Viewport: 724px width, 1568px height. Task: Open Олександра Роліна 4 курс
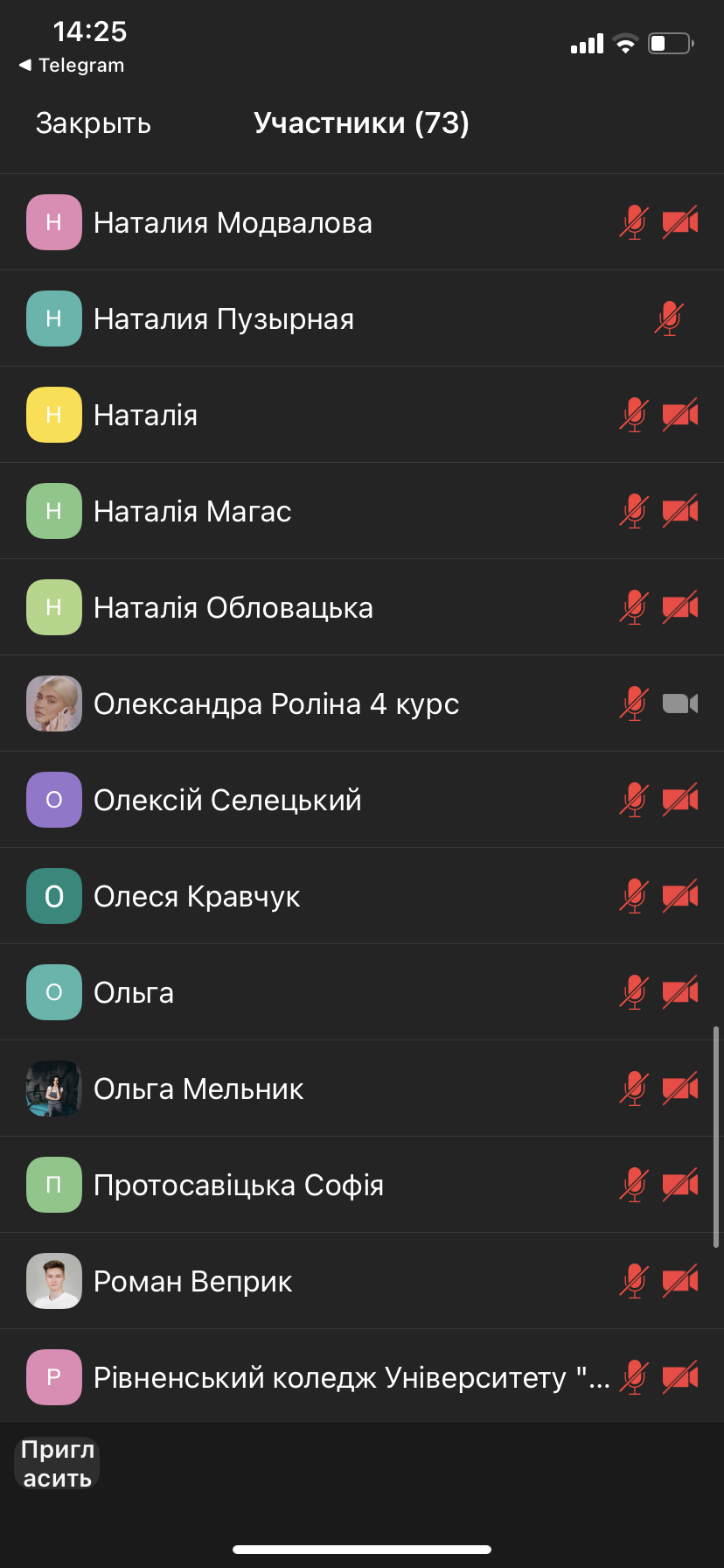click(276, 704)
